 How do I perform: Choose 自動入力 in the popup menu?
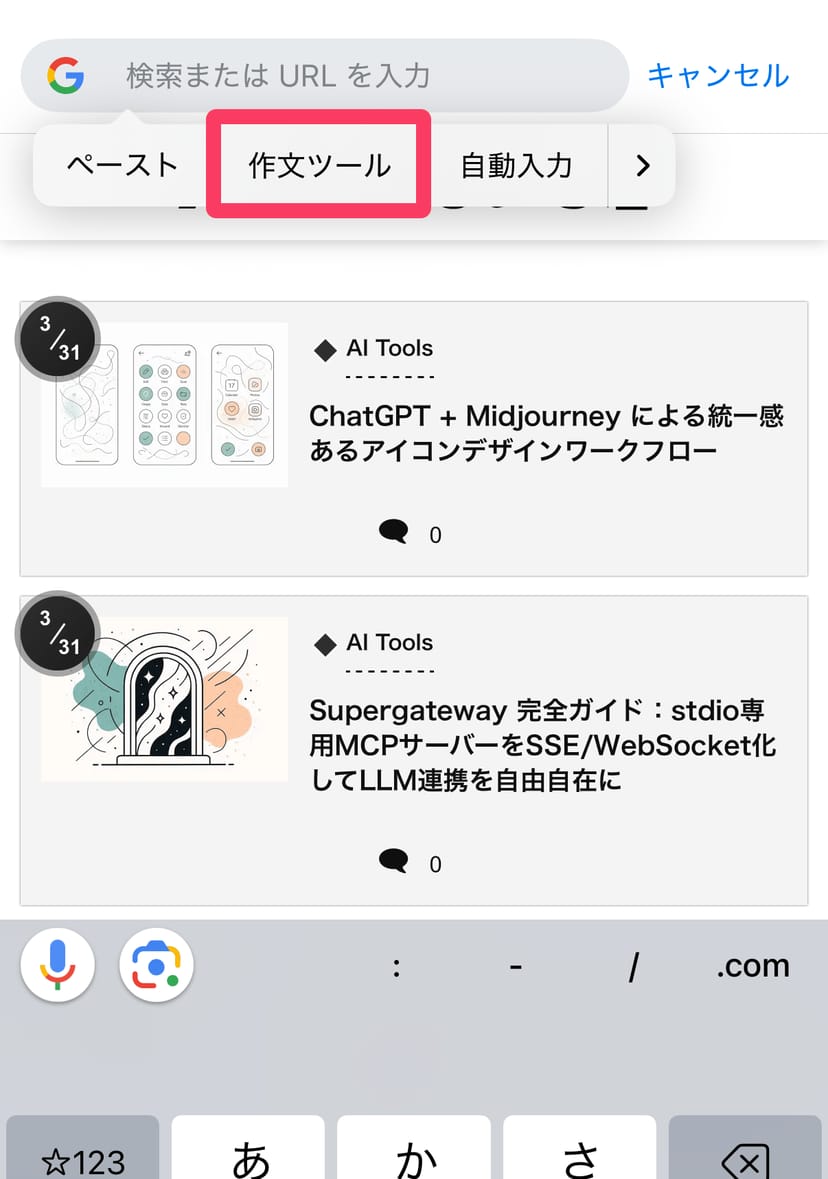click(516, 165)
